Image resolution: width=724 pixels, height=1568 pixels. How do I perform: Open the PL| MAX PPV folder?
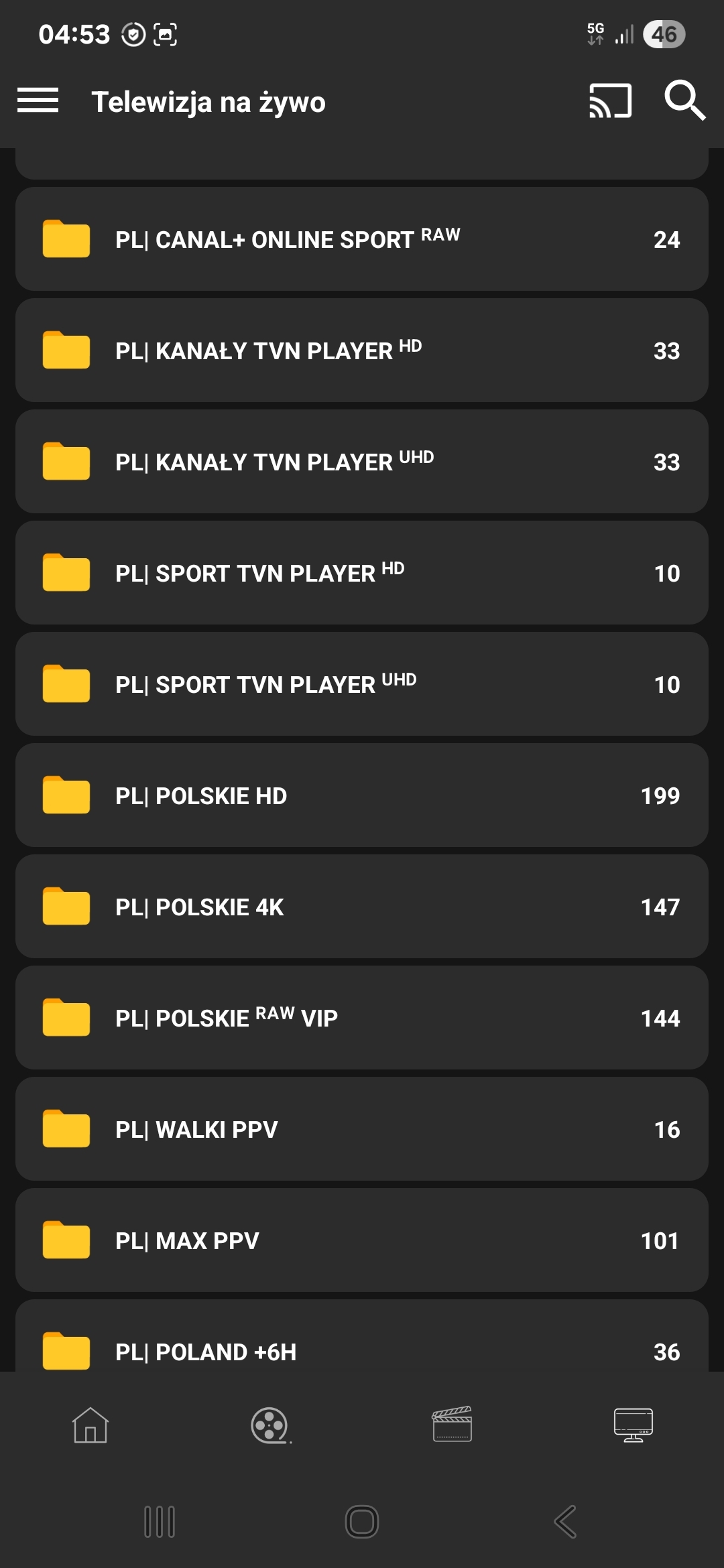click(x=362, y=1240)
